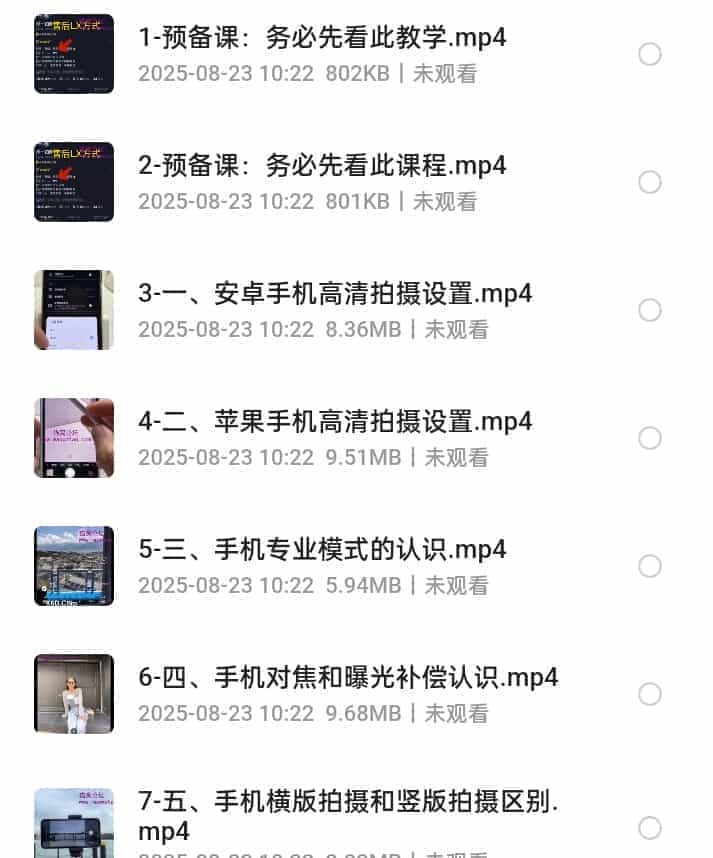713x858 pixels.
Task: View 6-四、手机对焦和曝光补偿认识.mp4
Action: pos(348,678)
